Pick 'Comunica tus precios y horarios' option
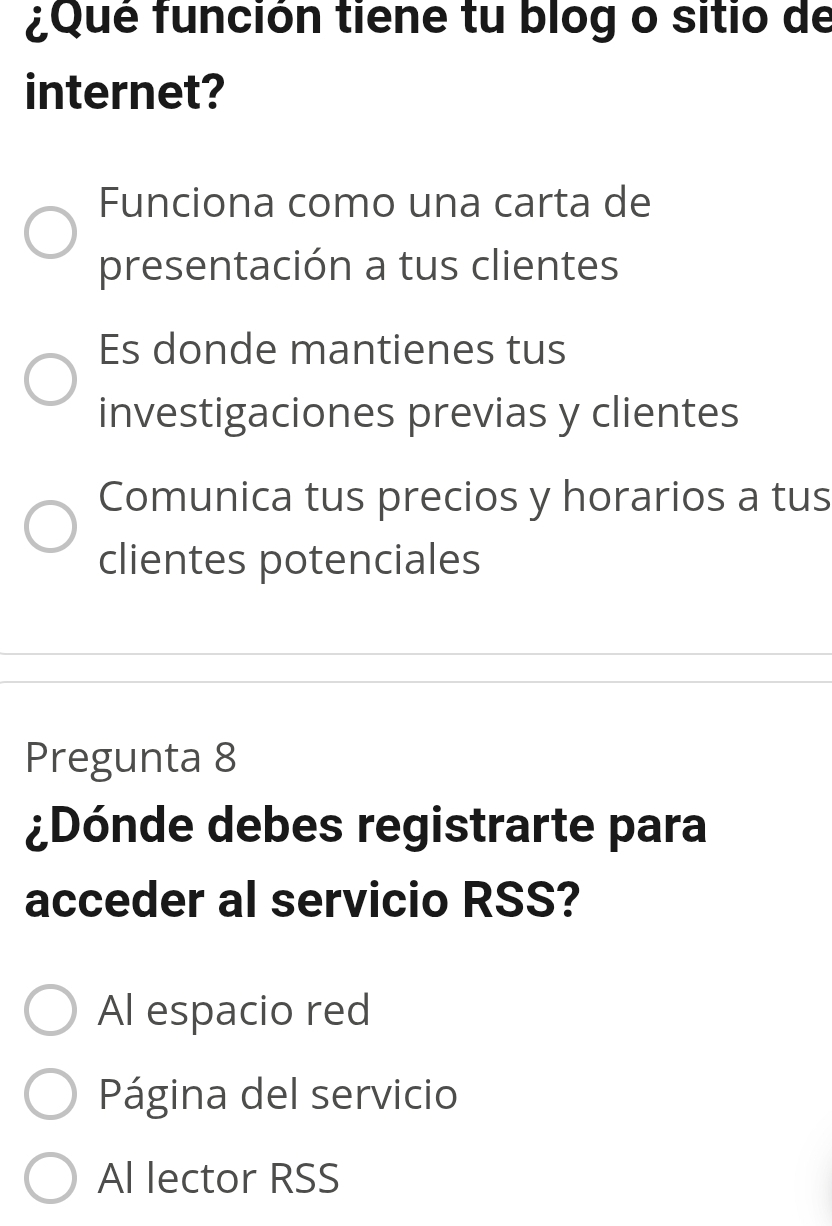This screenshot has width=832, height=1226. pyautogui.click(x=50, y=527)
